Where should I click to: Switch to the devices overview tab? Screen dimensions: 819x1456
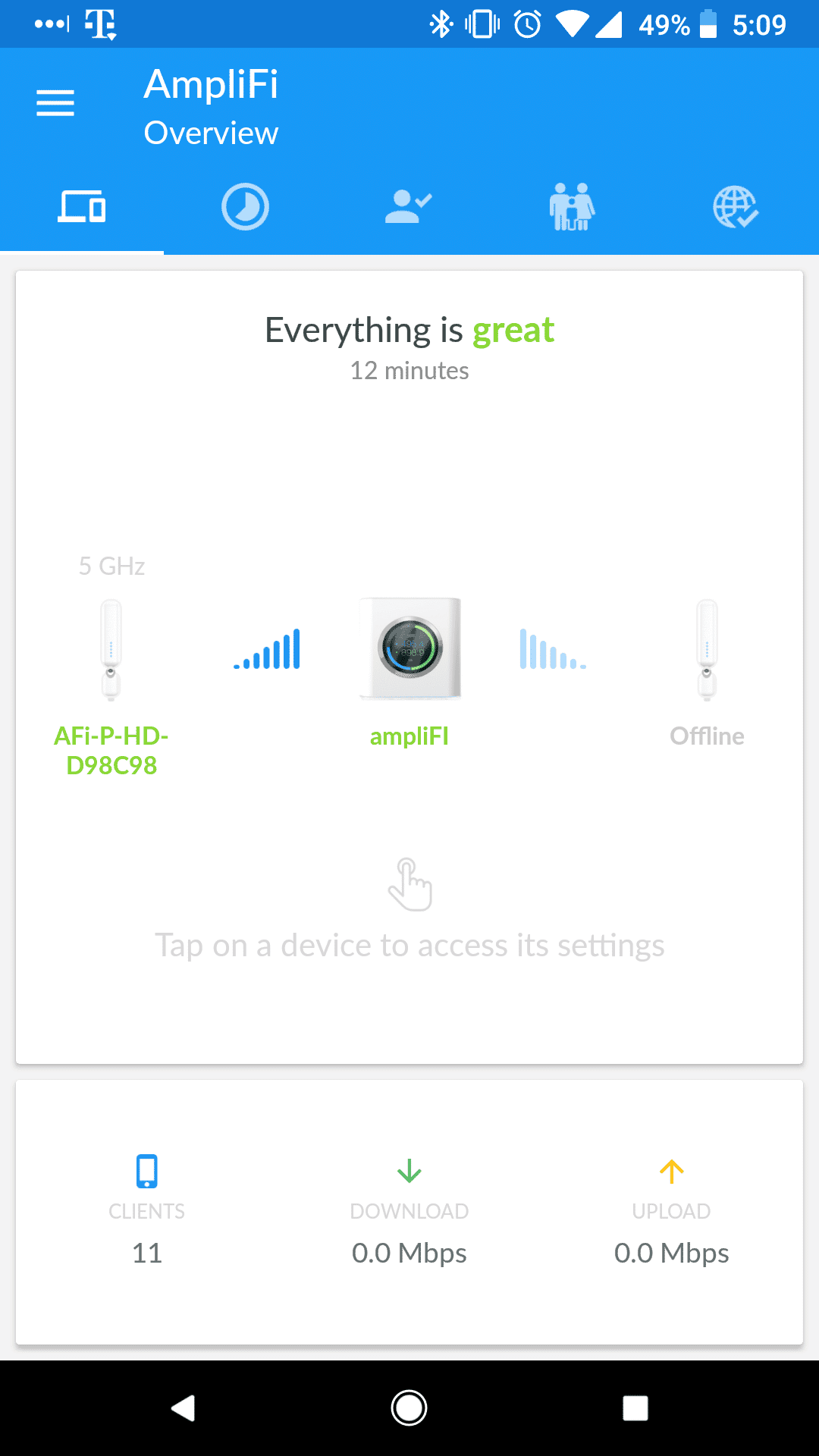coord(82,206)
